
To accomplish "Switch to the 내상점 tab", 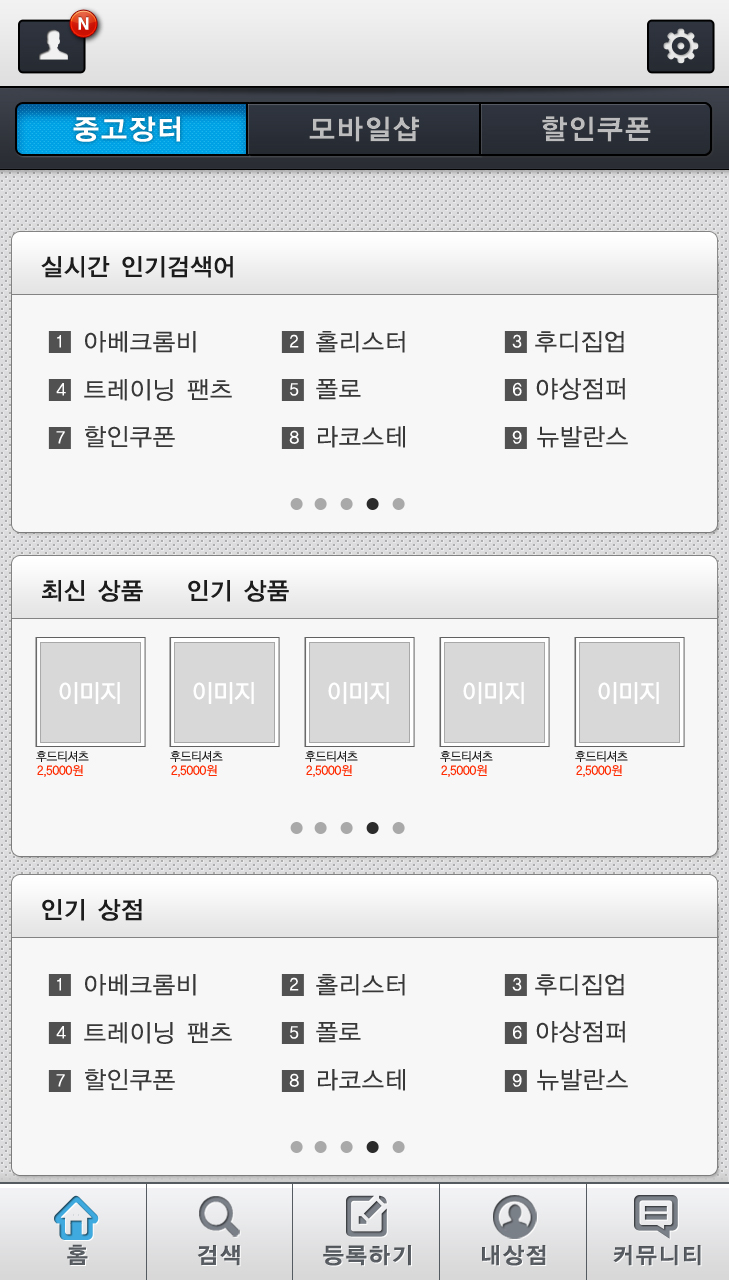I will pos(513,1232).
